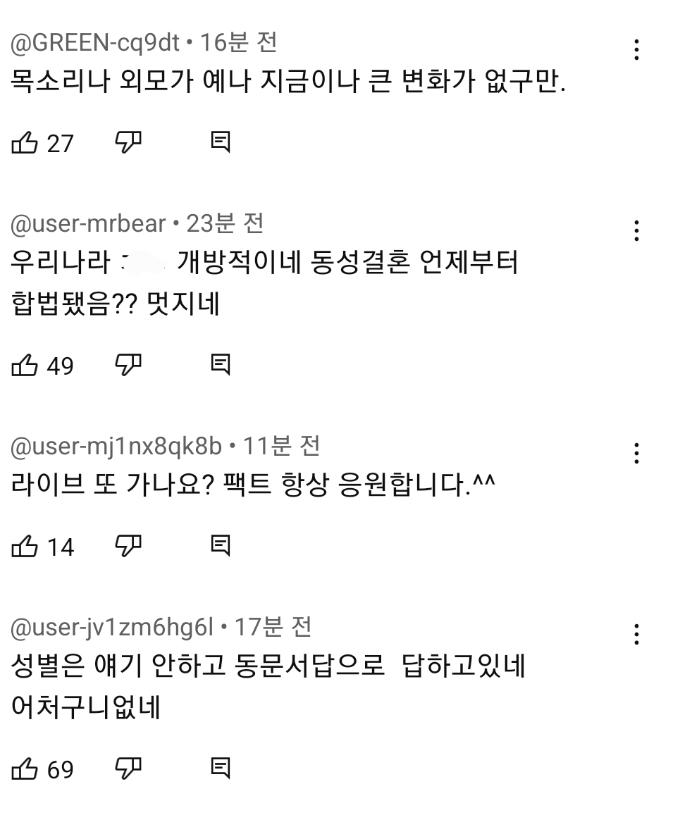This screenshot has height=815, width=680.
Task: Reply to @GREEN-cq9dt's comment
Action: (220, 143)
